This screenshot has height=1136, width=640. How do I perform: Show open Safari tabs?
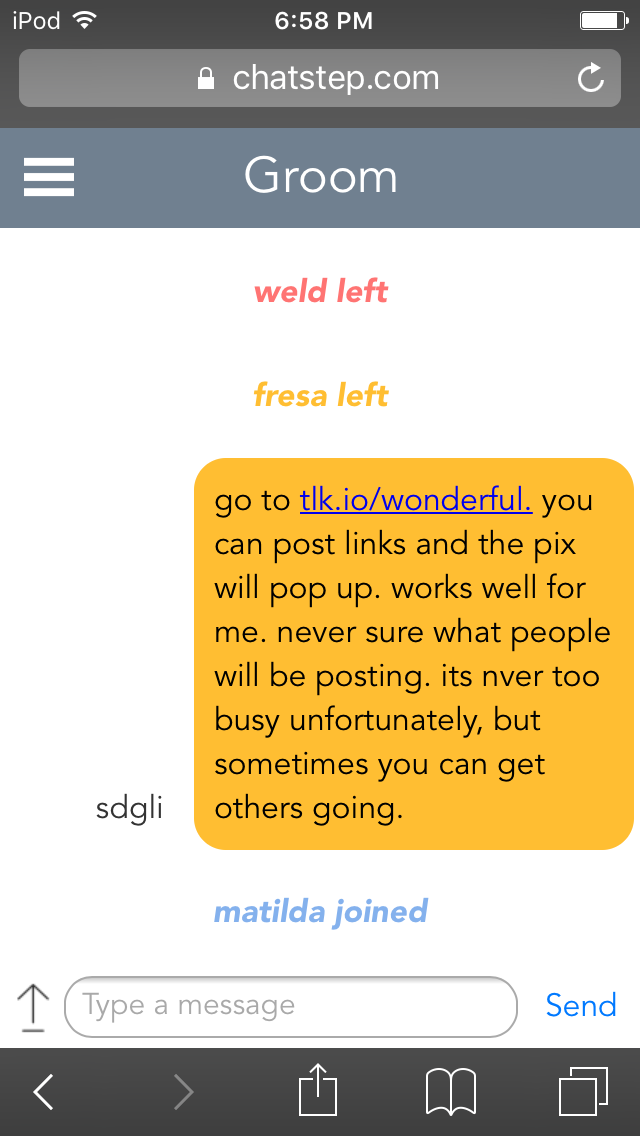(582, 1091)
